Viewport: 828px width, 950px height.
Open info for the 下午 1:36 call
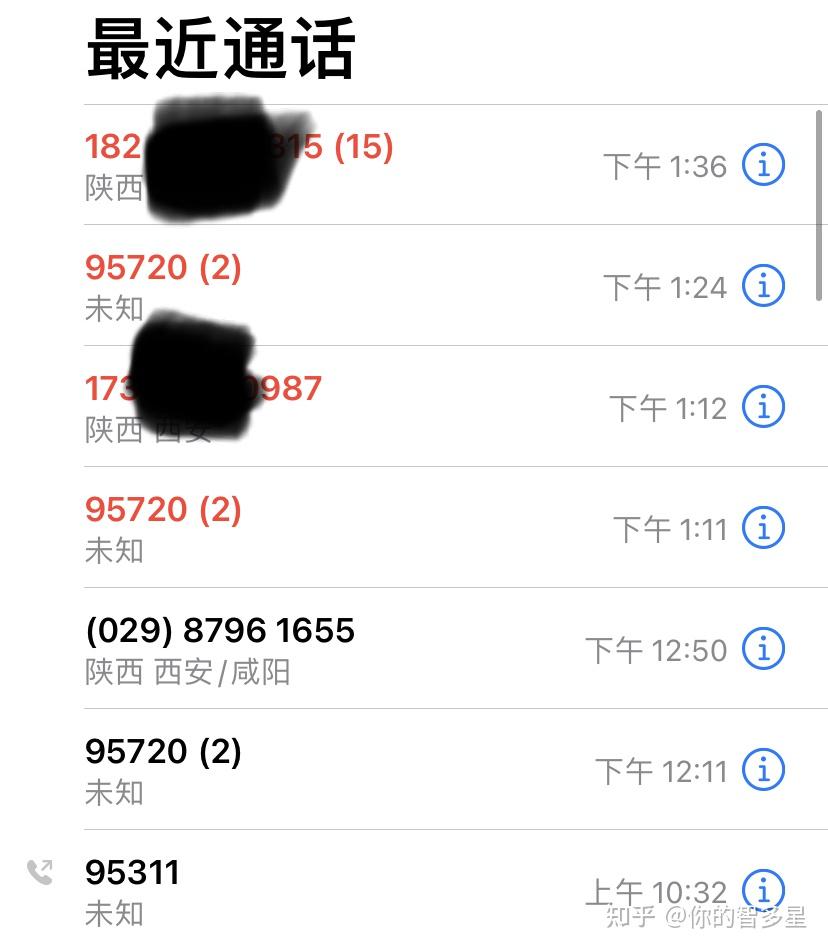(763, 165)
